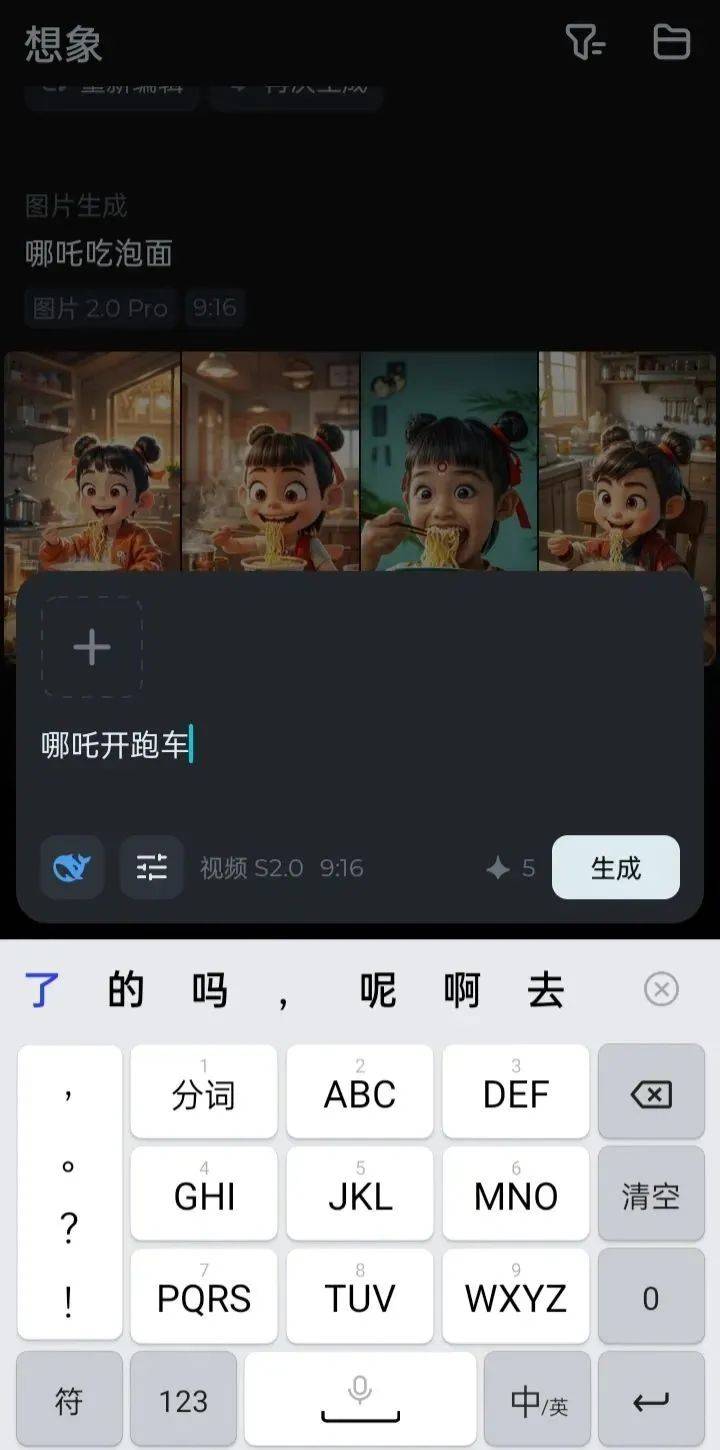
Task: Dismiss the keyboard candidate bar
Action: click(x=661, y=990)
